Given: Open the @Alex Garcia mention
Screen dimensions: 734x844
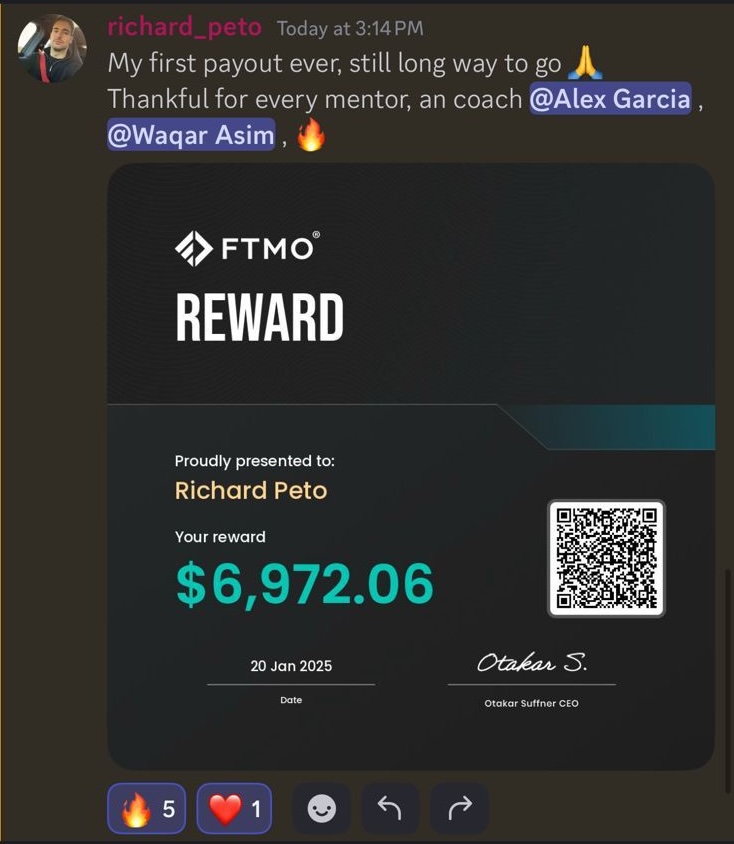Looking at the screenshot, I should tap(610, 100).
